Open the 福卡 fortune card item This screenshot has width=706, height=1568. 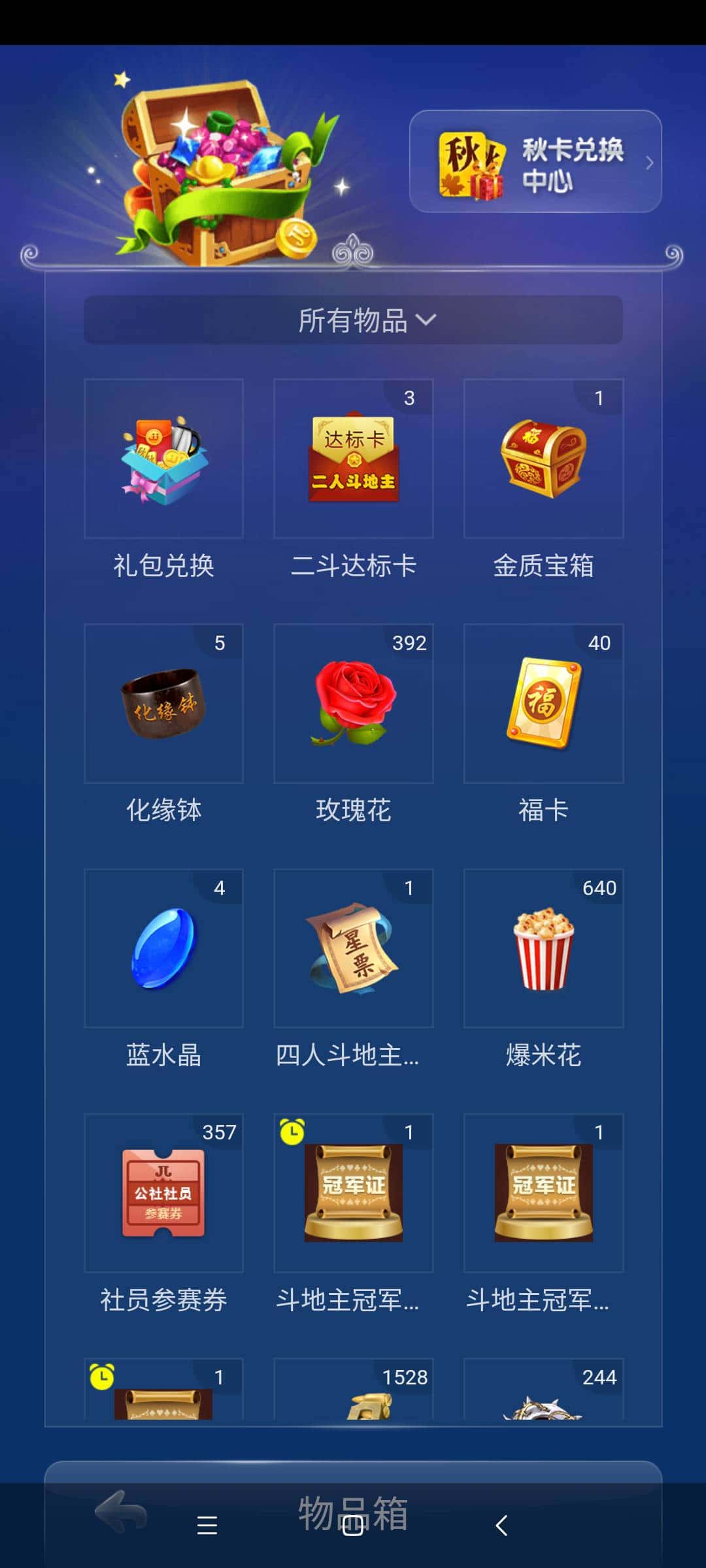tap(543, 702)
